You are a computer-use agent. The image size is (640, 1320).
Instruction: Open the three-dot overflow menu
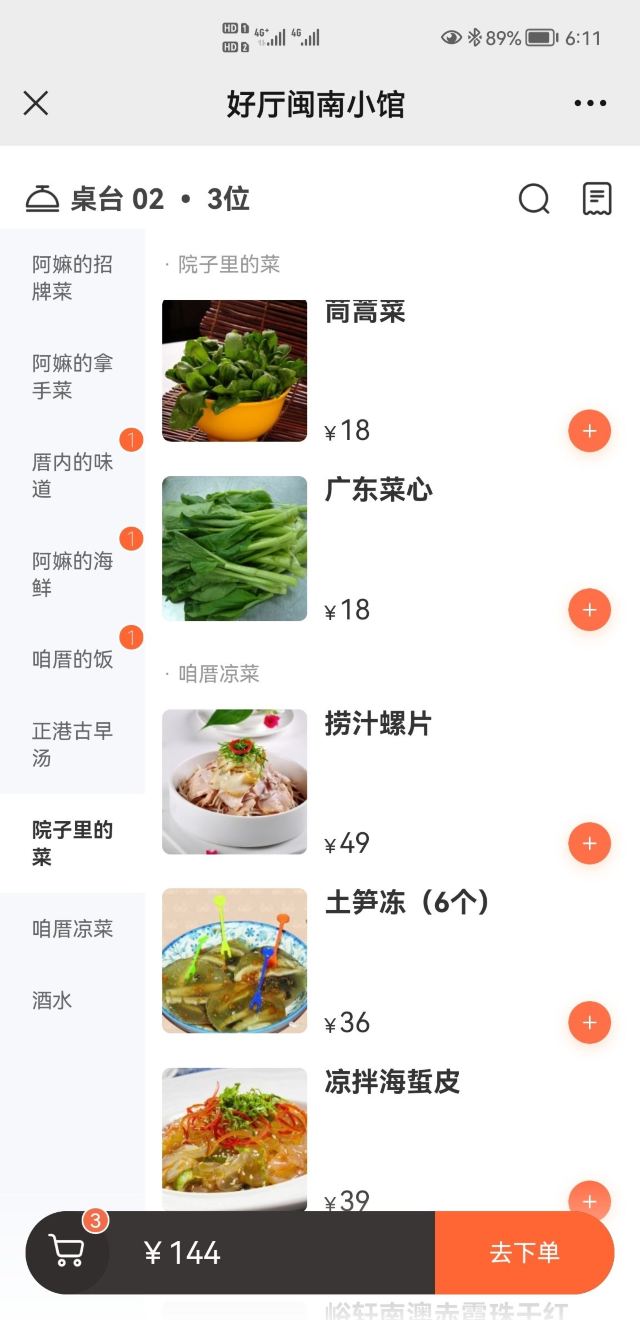pos(590,103)
